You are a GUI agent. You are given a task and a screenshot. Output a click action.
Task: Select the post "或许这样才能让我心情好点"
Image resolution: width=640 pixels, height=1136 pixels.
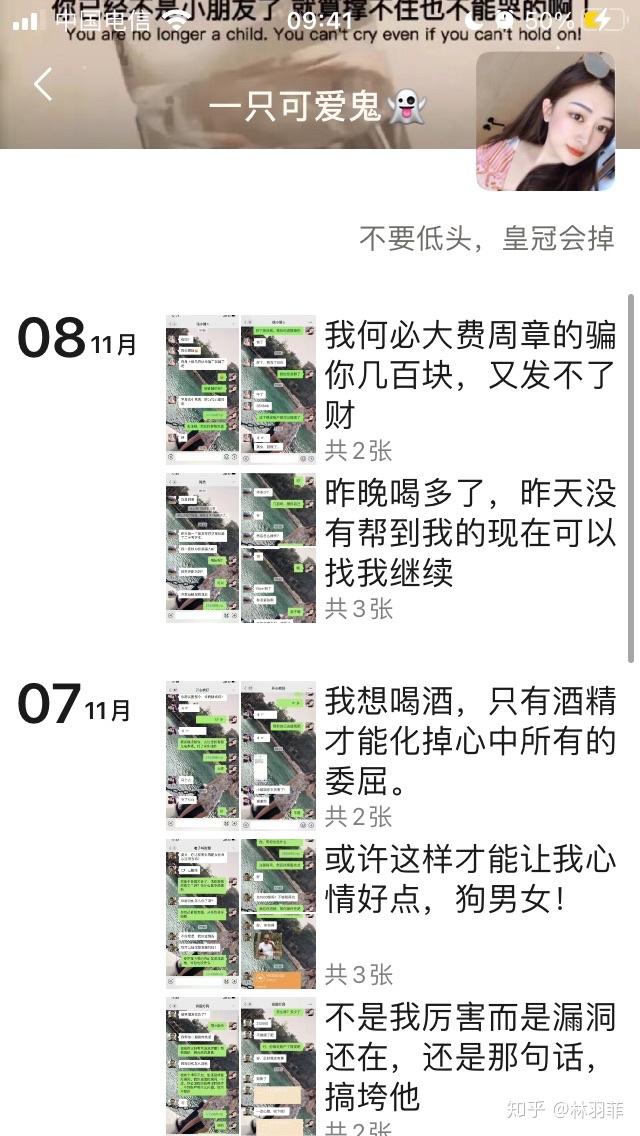click(470, 879)
